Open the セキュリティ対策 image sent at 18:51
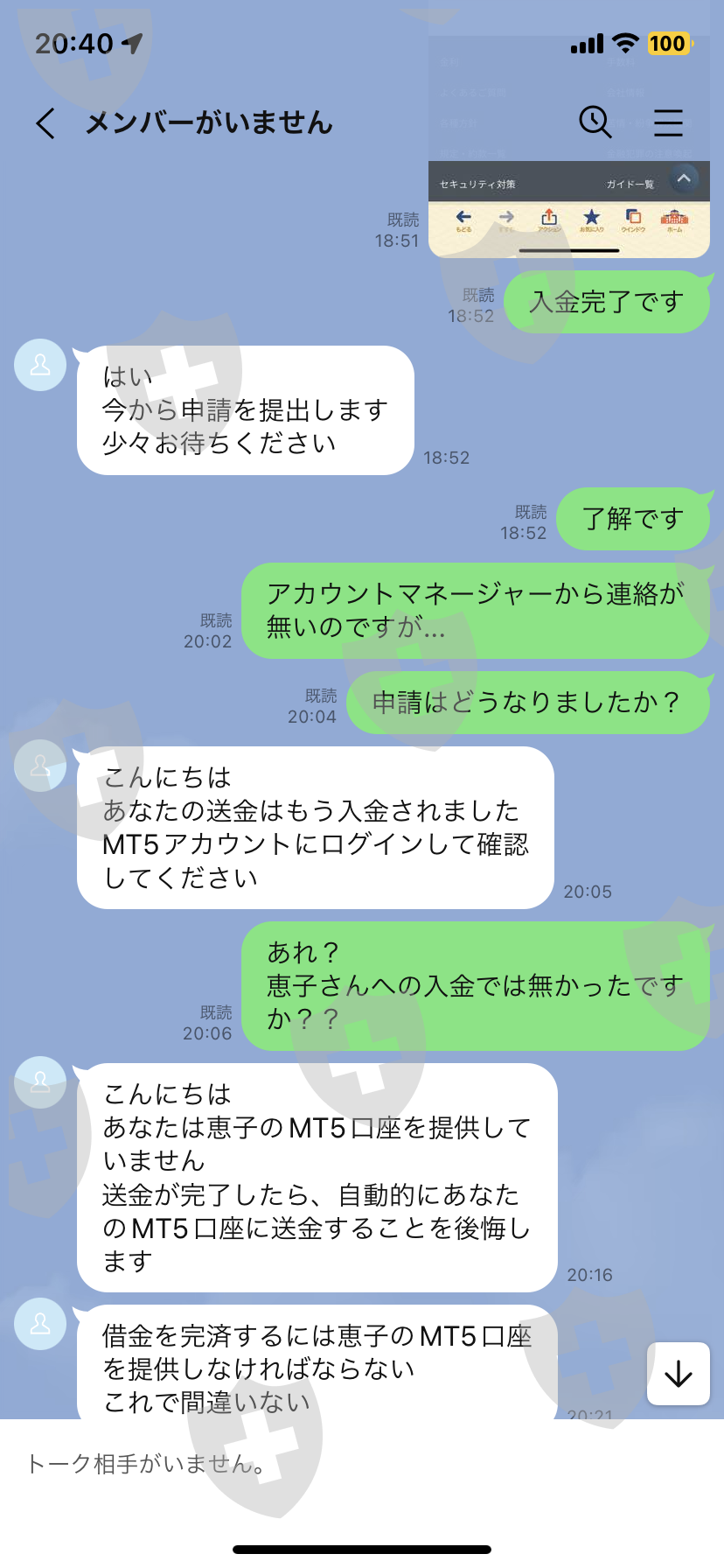724x1568 pixels. [x=569, y=147]
